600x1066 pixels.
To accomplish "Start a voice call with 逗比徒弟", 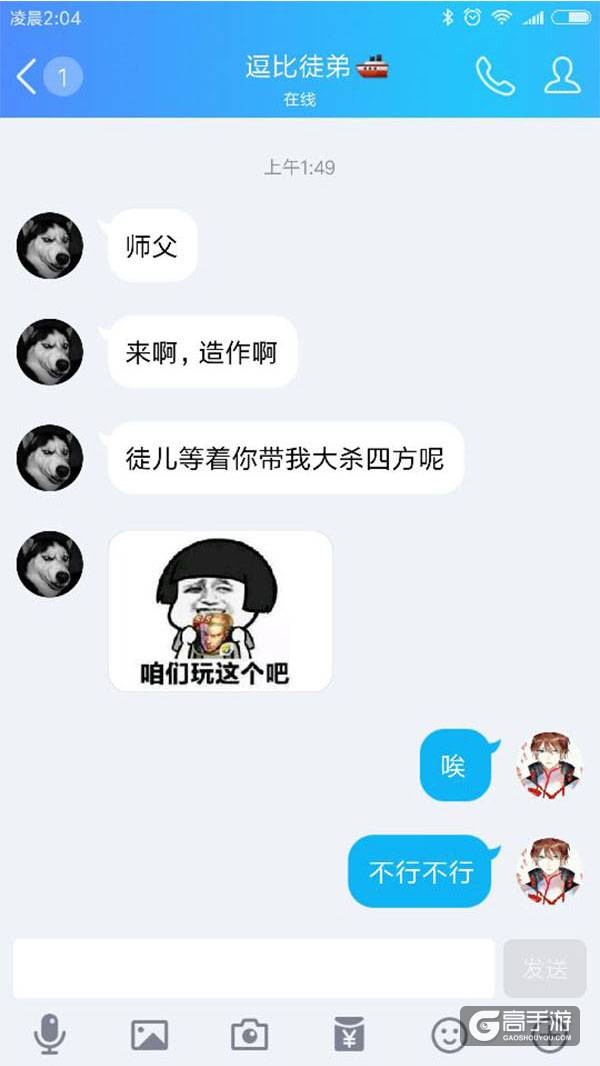I will pos(494,76).
